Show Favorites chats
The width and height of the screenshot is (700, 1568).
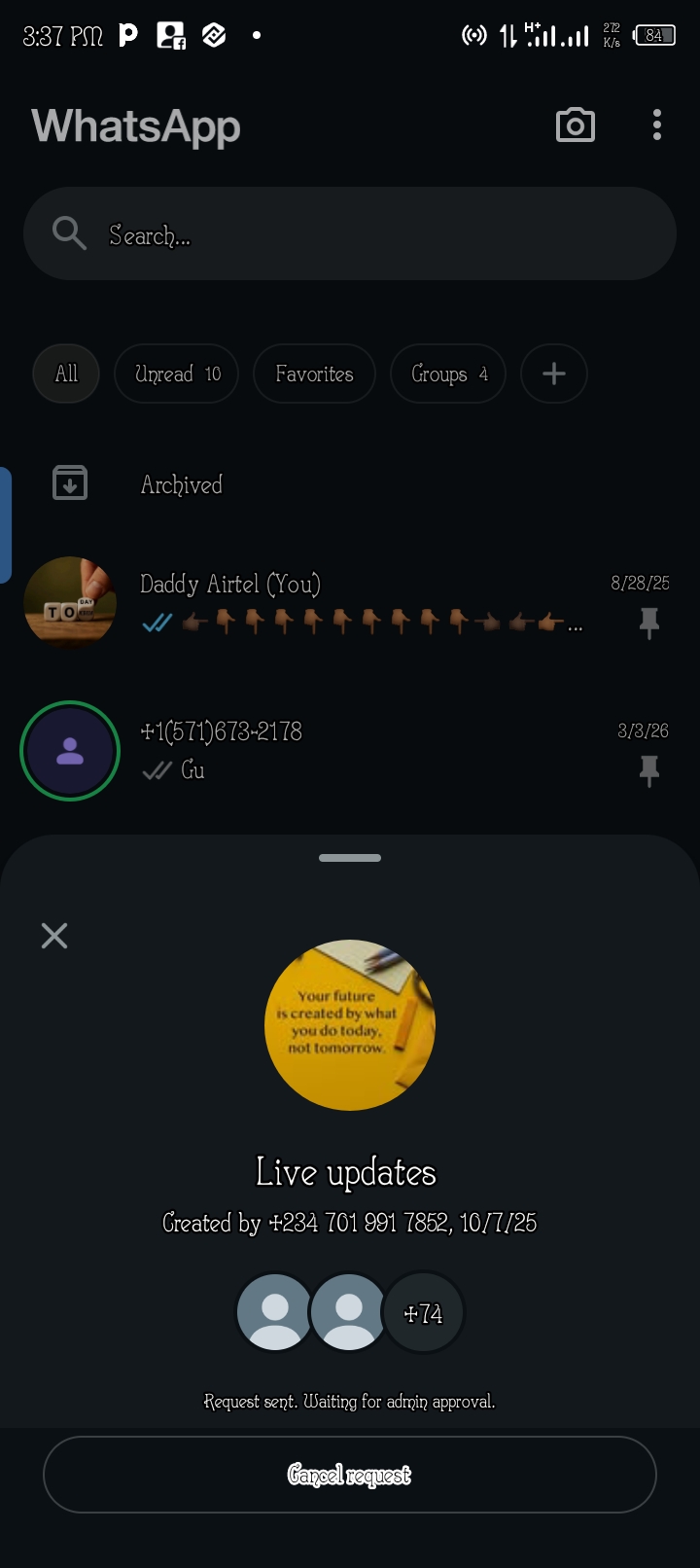[x=314, y=374]
